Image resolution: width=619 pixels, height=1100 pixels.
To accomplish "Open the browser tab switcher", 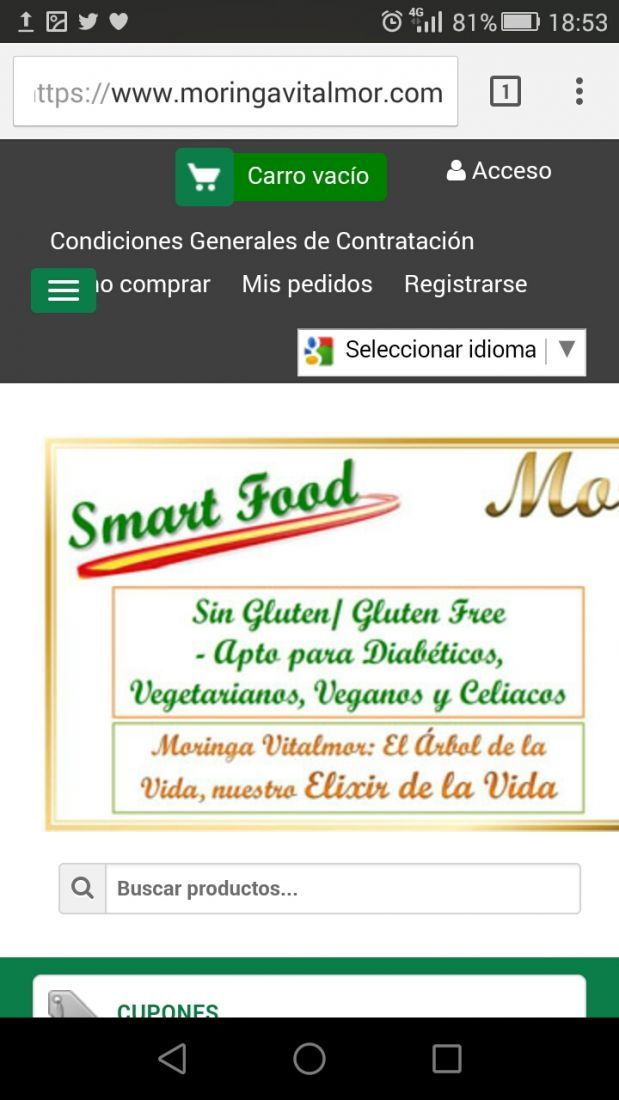I will [x=505, y=91].
